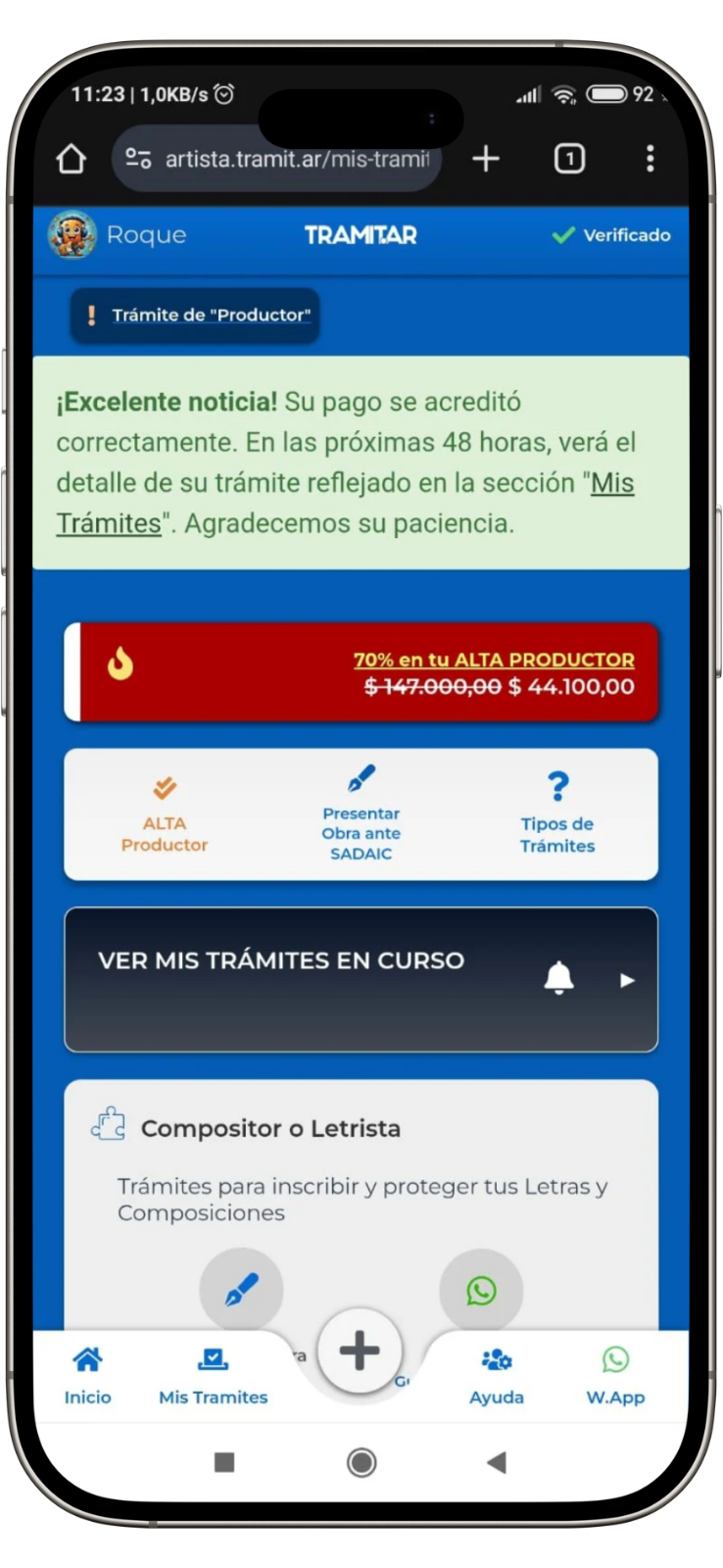Tap the WhatsApp icon under Compositor o Letrista
Viewport: 723px width, 1568px height.
pyautogui.click(x=481, y=1290)
